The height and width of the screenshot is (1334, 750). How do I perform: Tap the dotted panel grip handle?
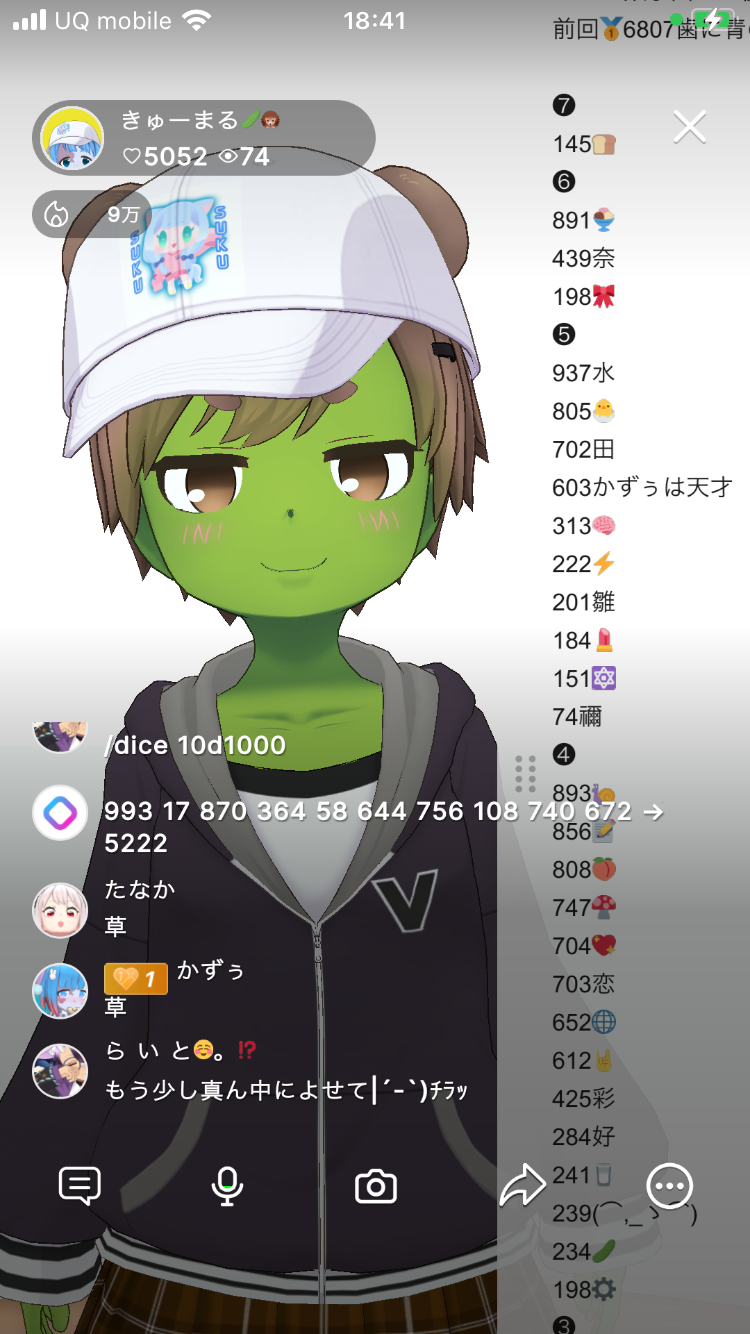coord(526,773)
